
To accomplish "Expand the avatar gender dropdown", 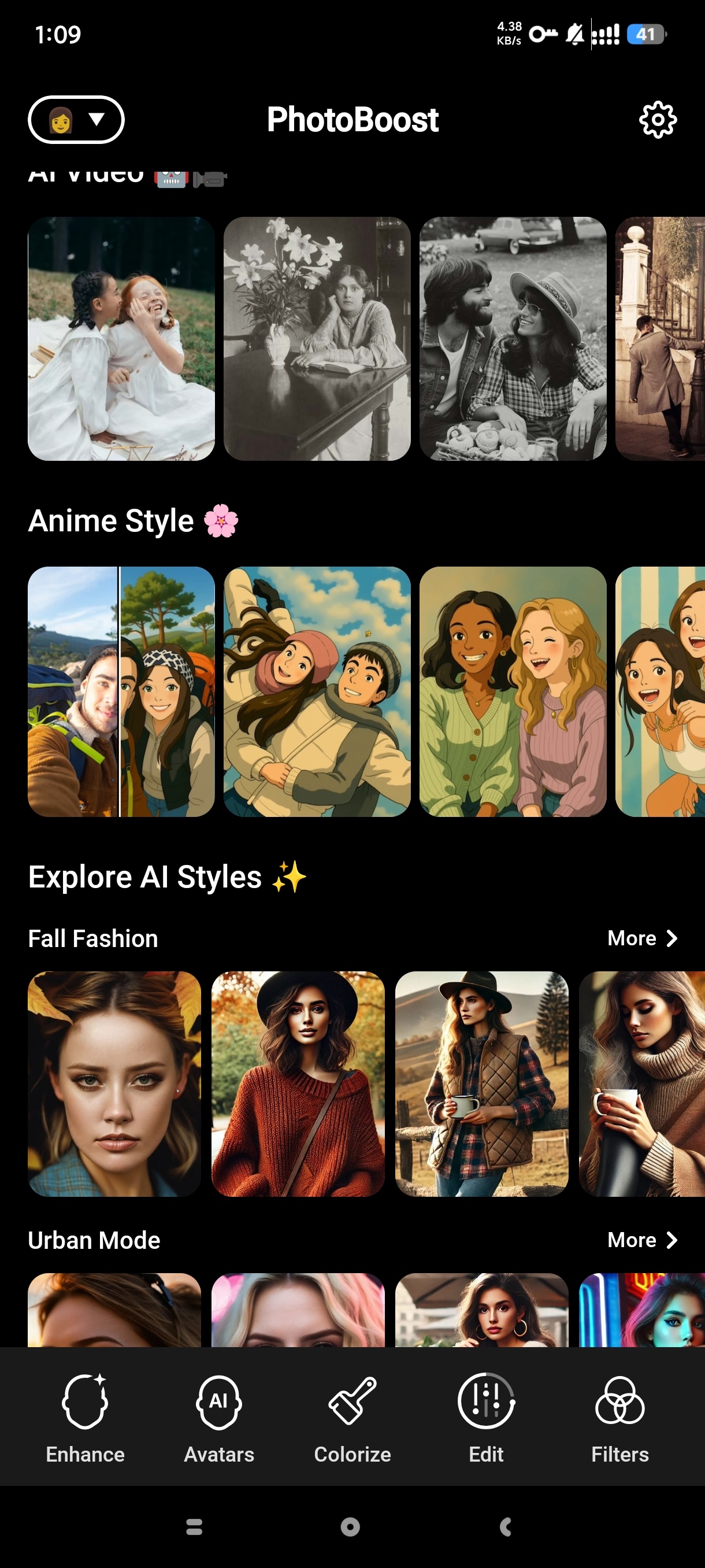I will click(x=76, y=120).
